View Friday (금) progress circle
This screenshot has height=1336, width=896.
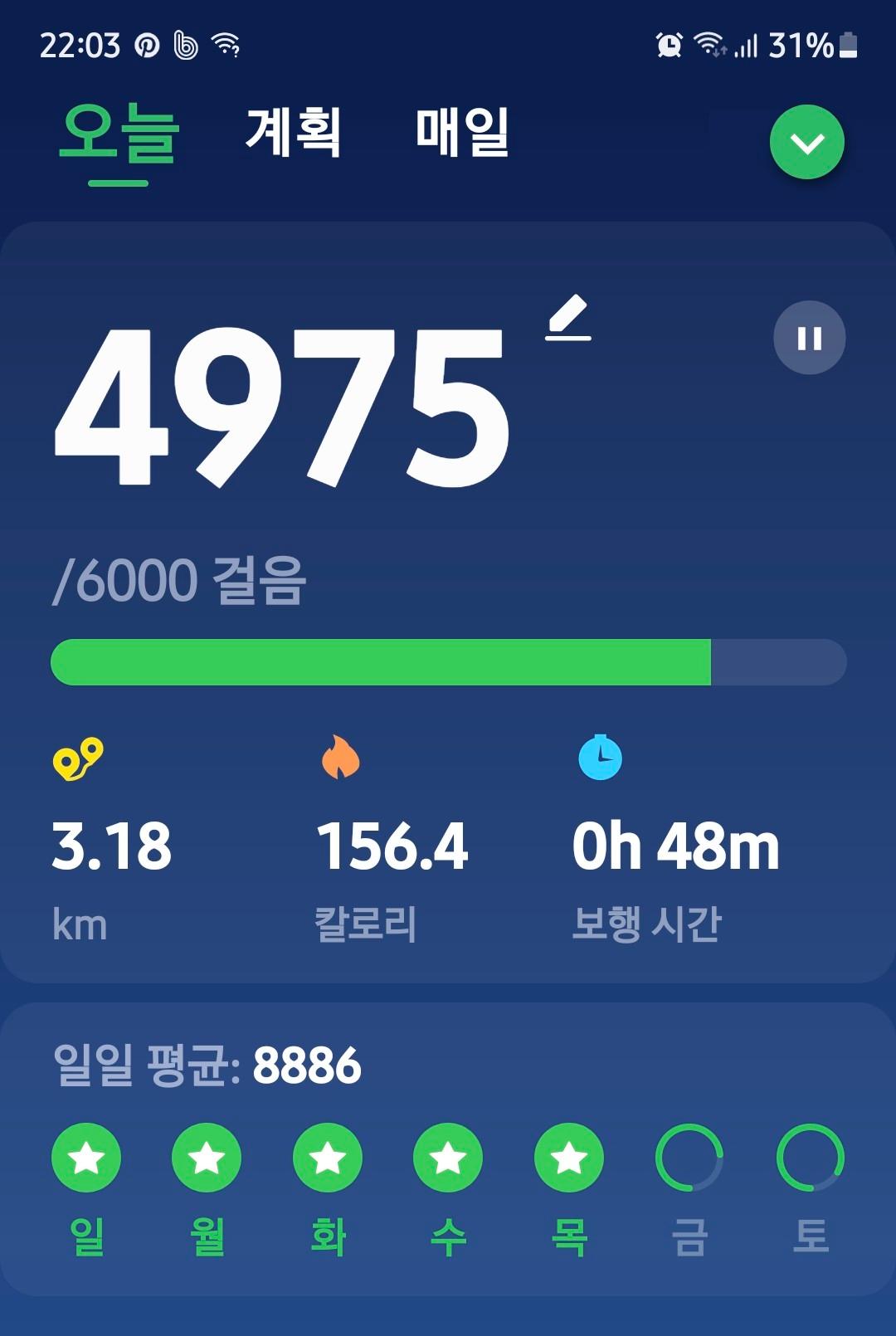[689, 1158]
